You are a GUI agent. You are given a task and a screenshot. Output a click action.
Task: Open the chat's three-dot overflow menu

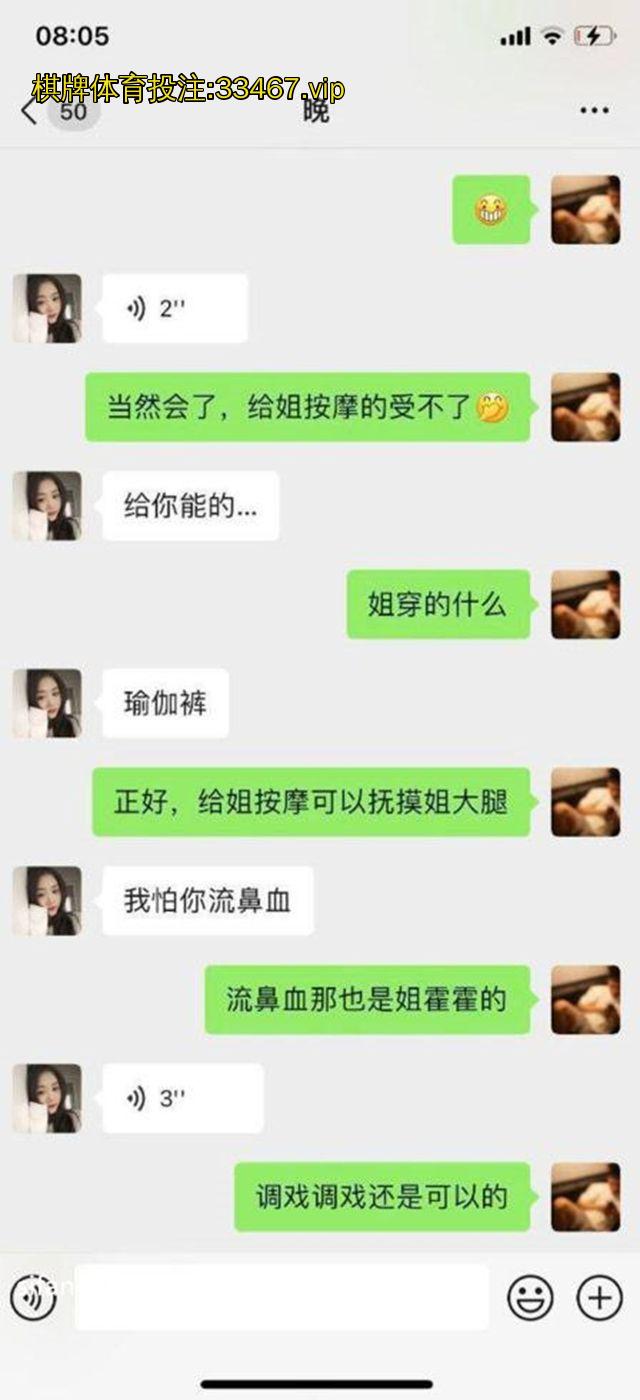click(x=594, y=111)
